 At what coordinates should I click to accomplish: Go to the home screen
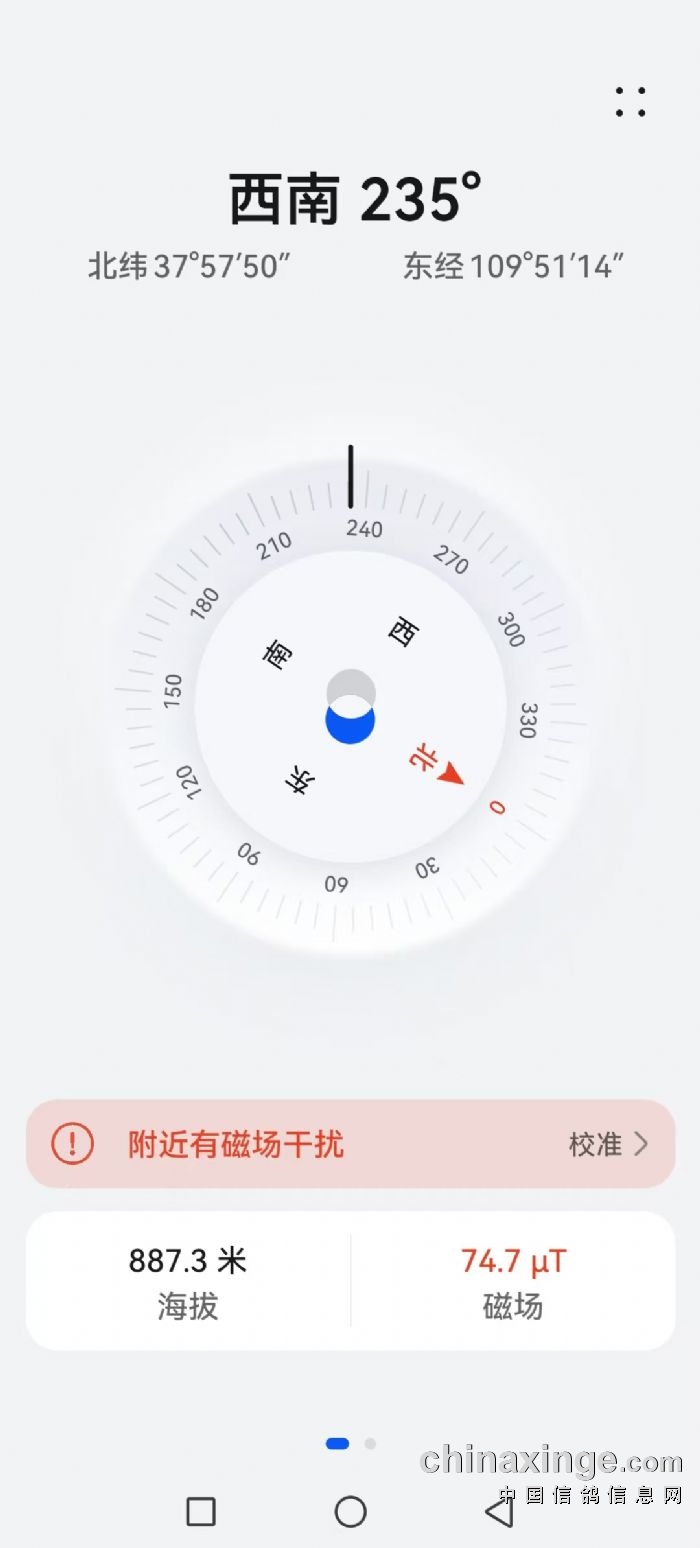[350, 1511]
